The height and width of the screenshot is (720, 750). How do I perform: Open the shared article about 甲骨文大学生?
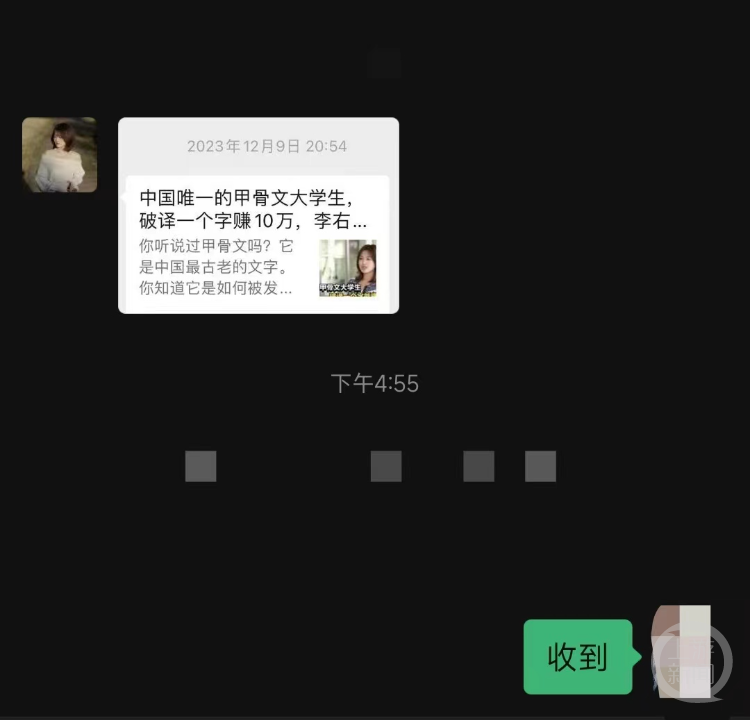257,240
